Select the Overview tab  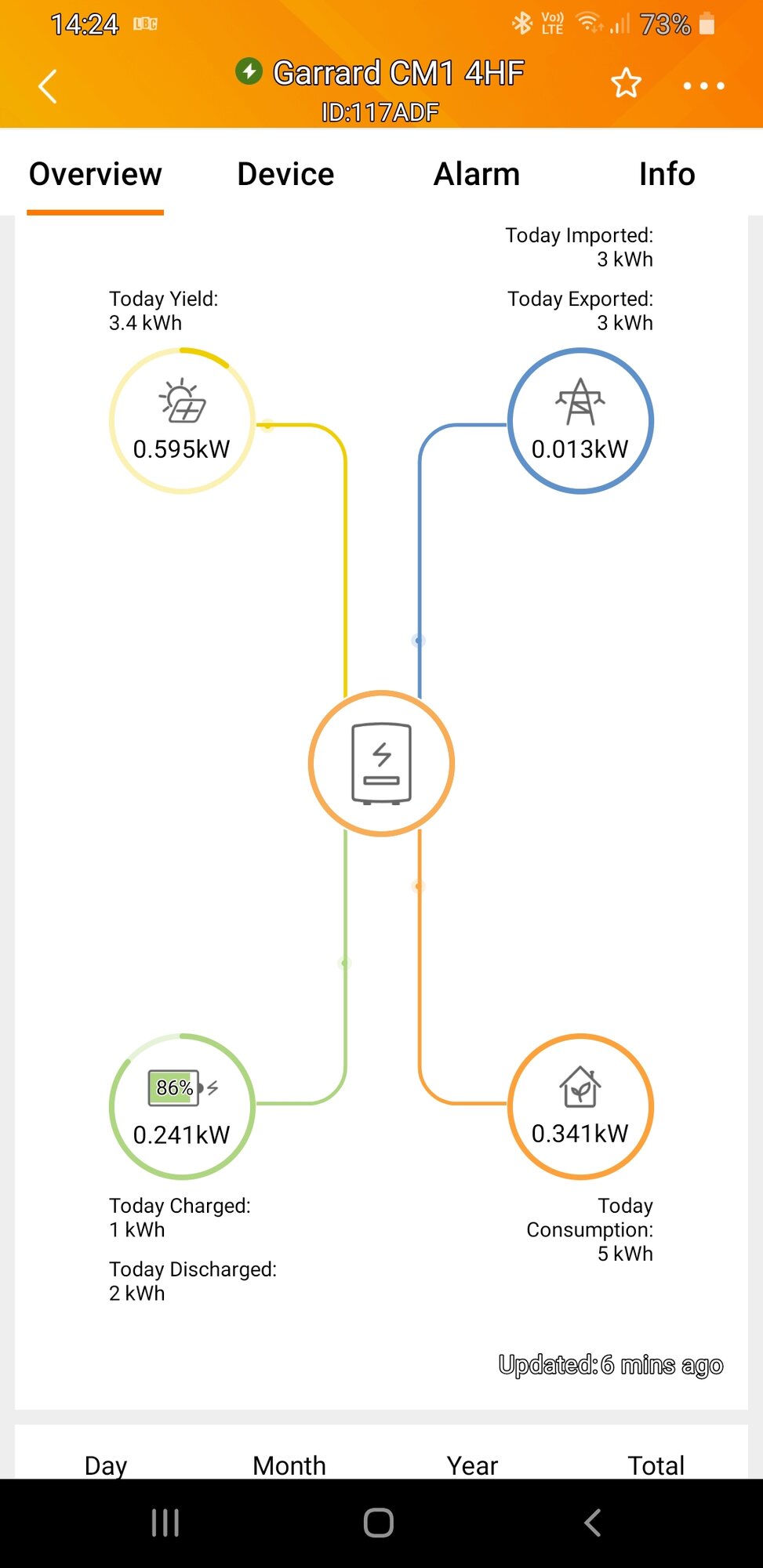[96, 174]
